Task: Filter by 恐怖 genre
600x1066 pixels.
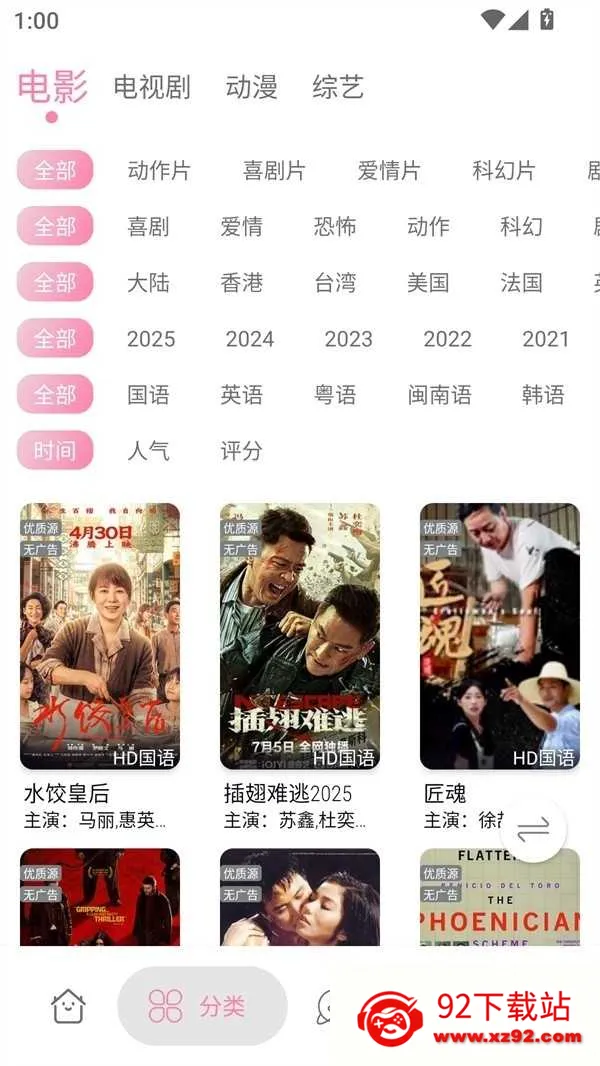Action: (335, 226)
